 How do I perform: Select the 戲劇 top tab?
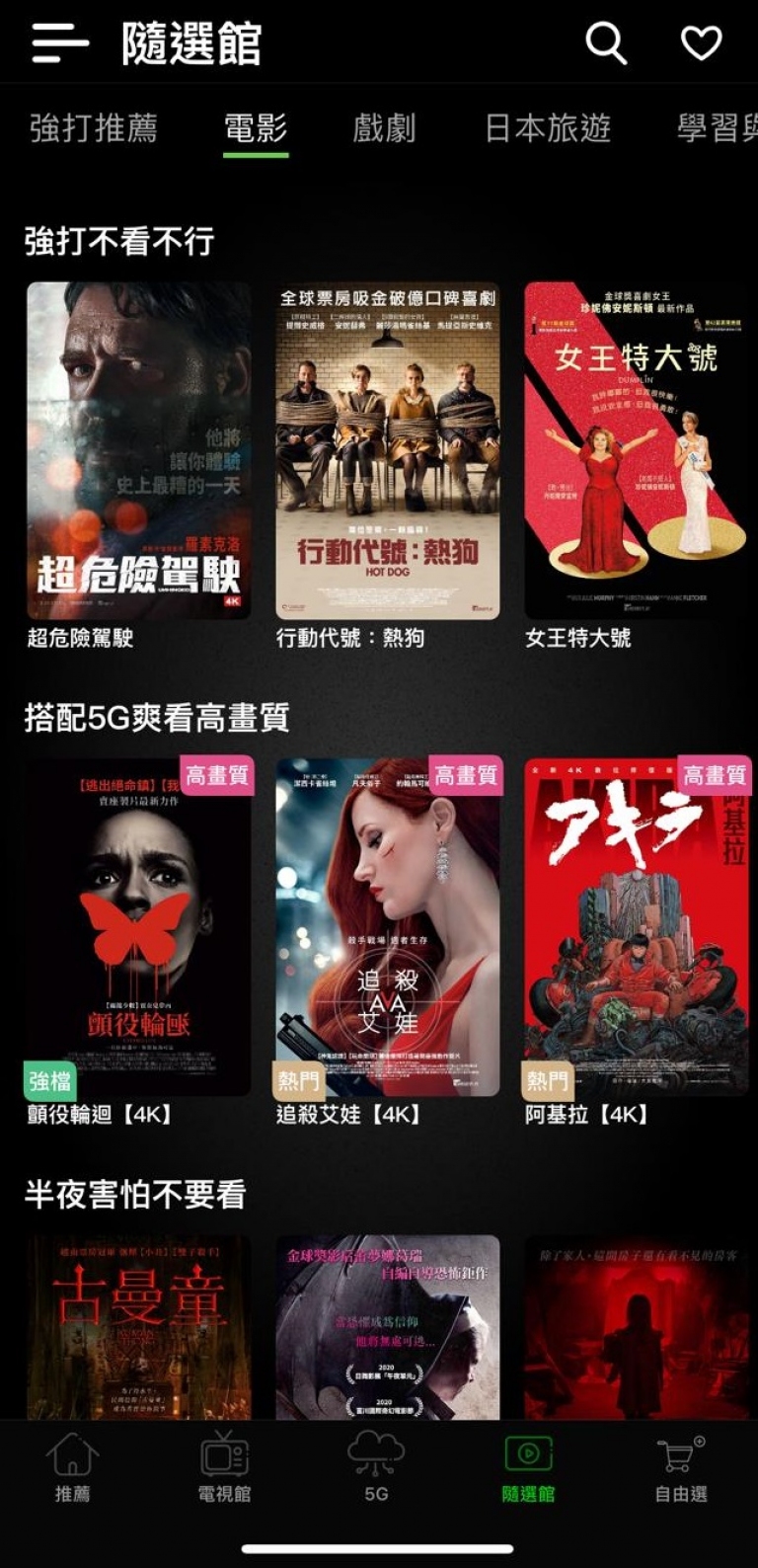tap(384, 128)
